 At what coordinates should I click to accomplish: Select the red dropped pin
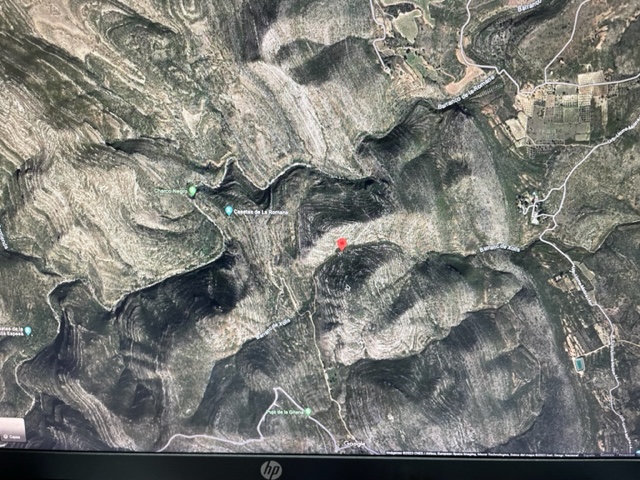pos(341,243)
